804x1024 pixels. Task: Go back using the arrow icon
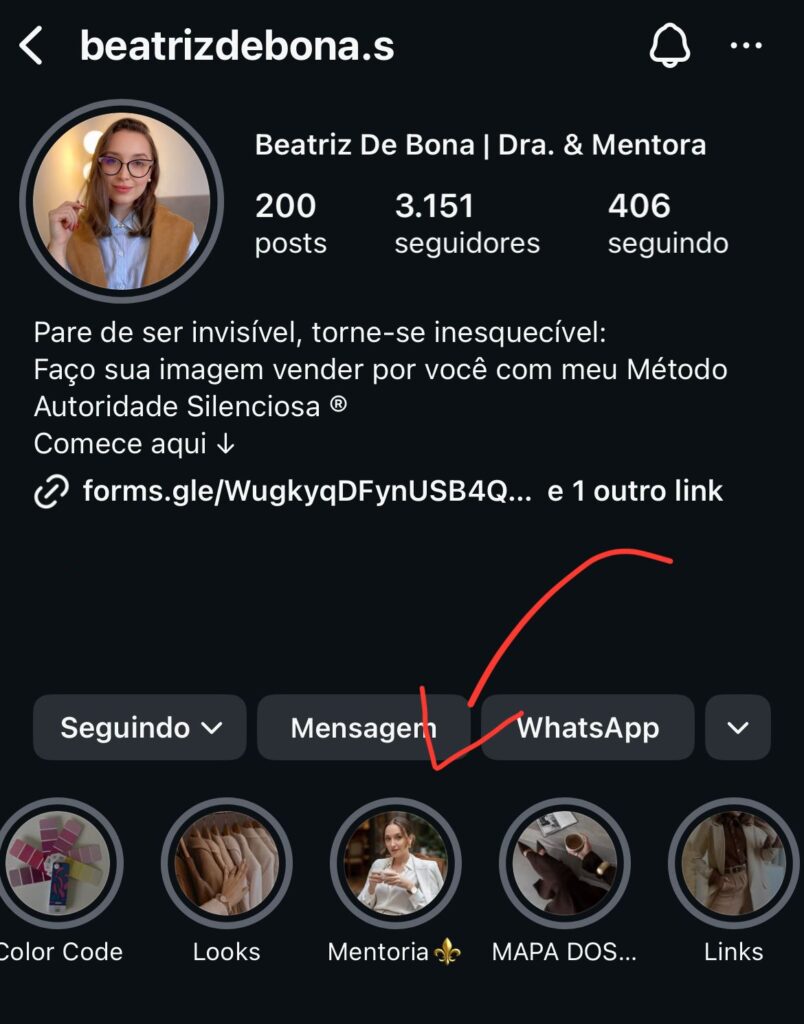point(31,46)
